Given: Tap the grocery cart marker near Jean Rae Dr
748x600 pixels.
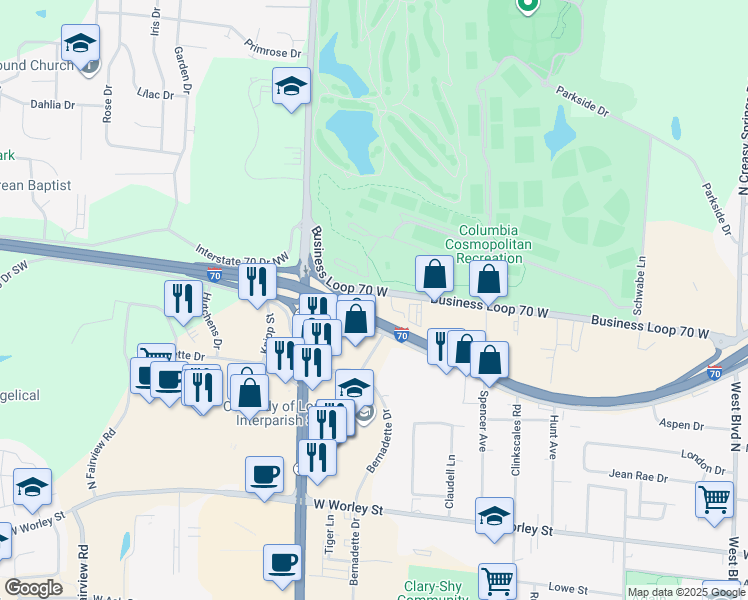Looking at the screenshot, I should pyautogui.click(x=714, y=499).
